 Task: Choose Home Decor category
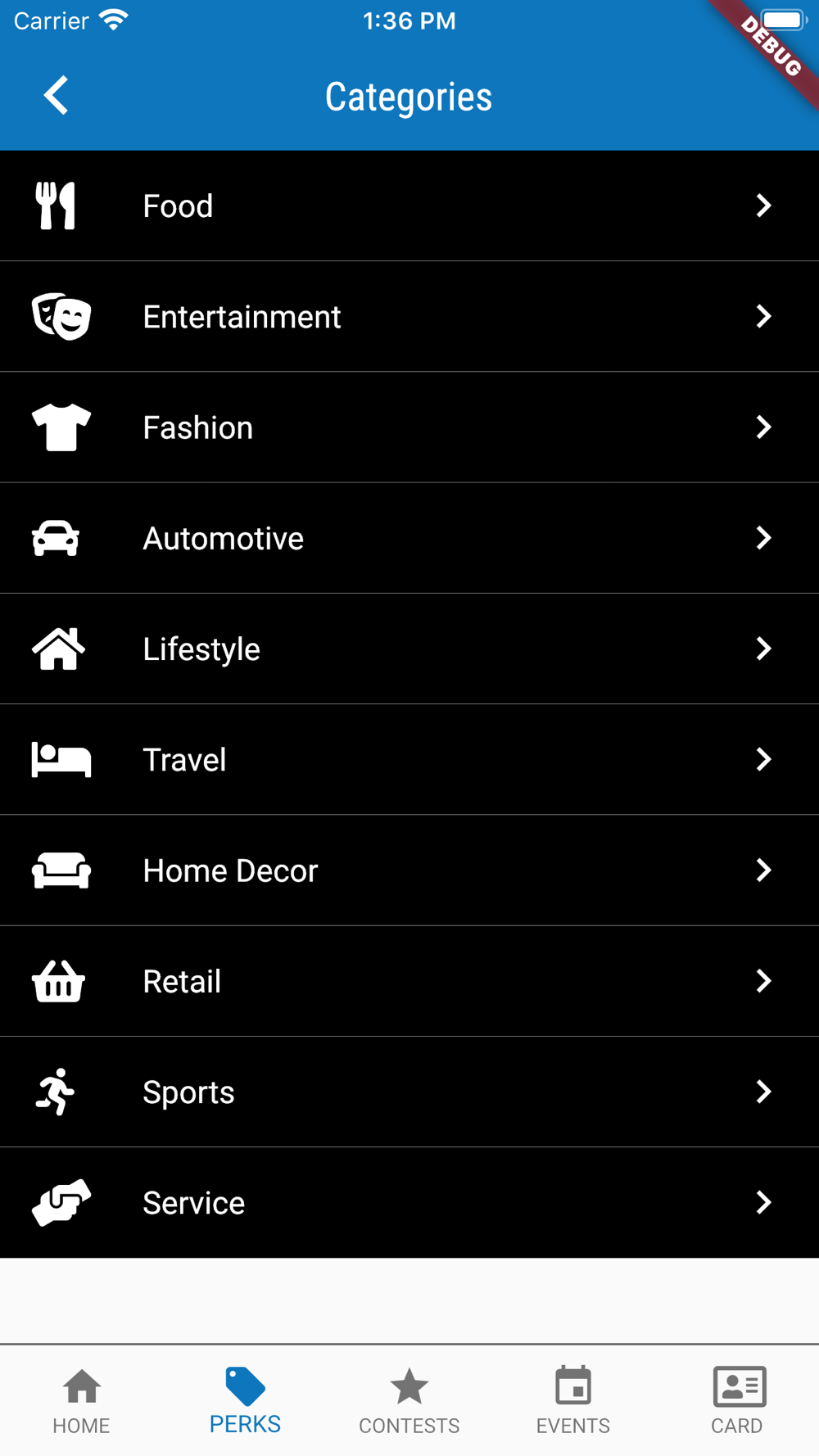pos(409,870)
